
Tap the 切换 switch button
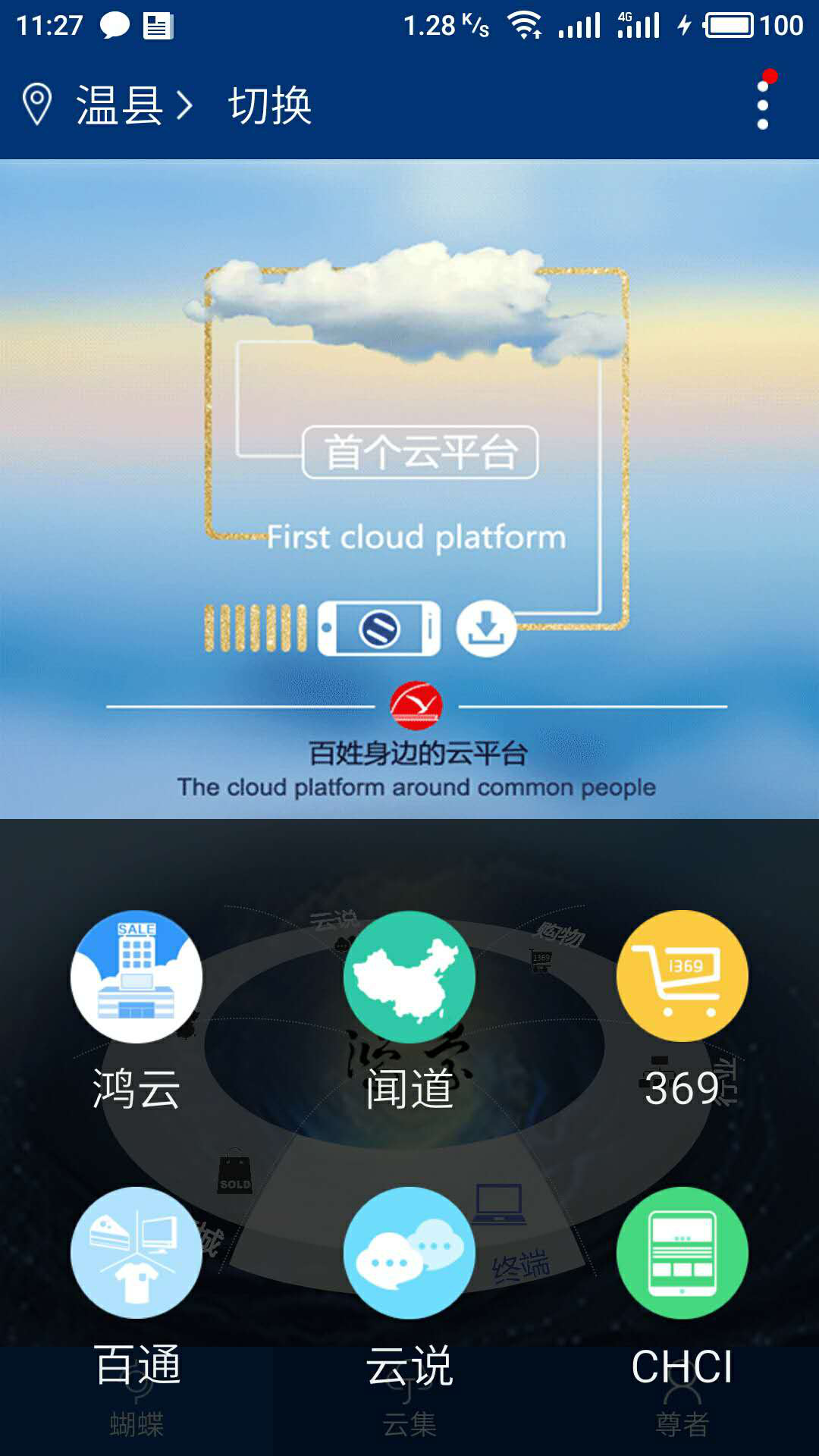(270, 105)
